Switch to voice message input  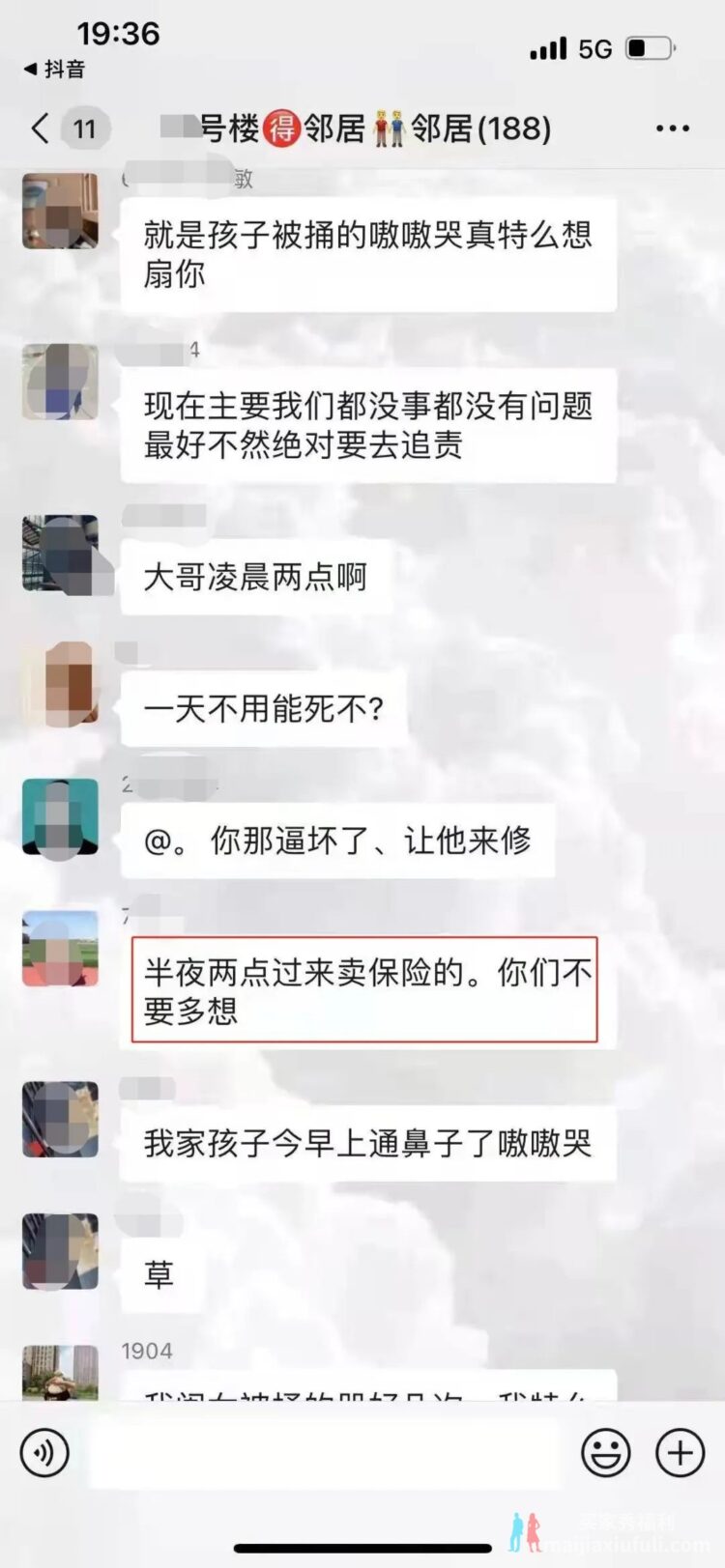coord(44,1452)
